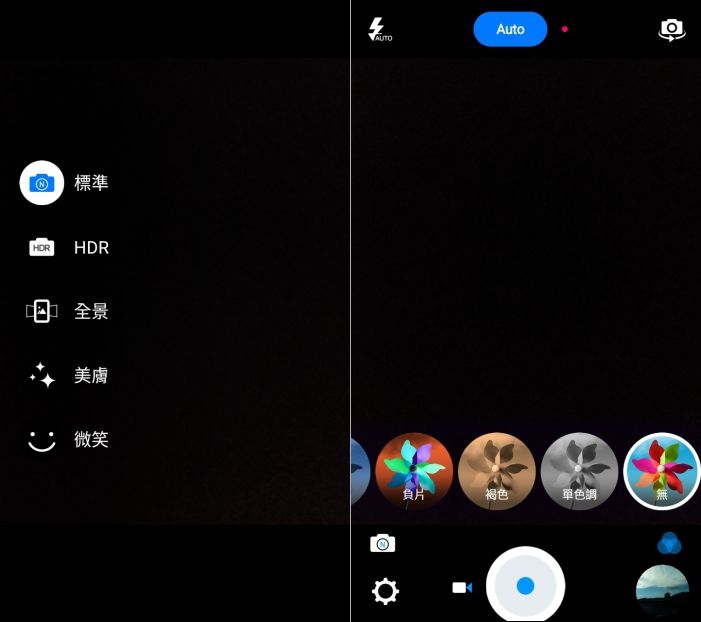
Task: Tap the Auto mode button
Action: point(510,29)
